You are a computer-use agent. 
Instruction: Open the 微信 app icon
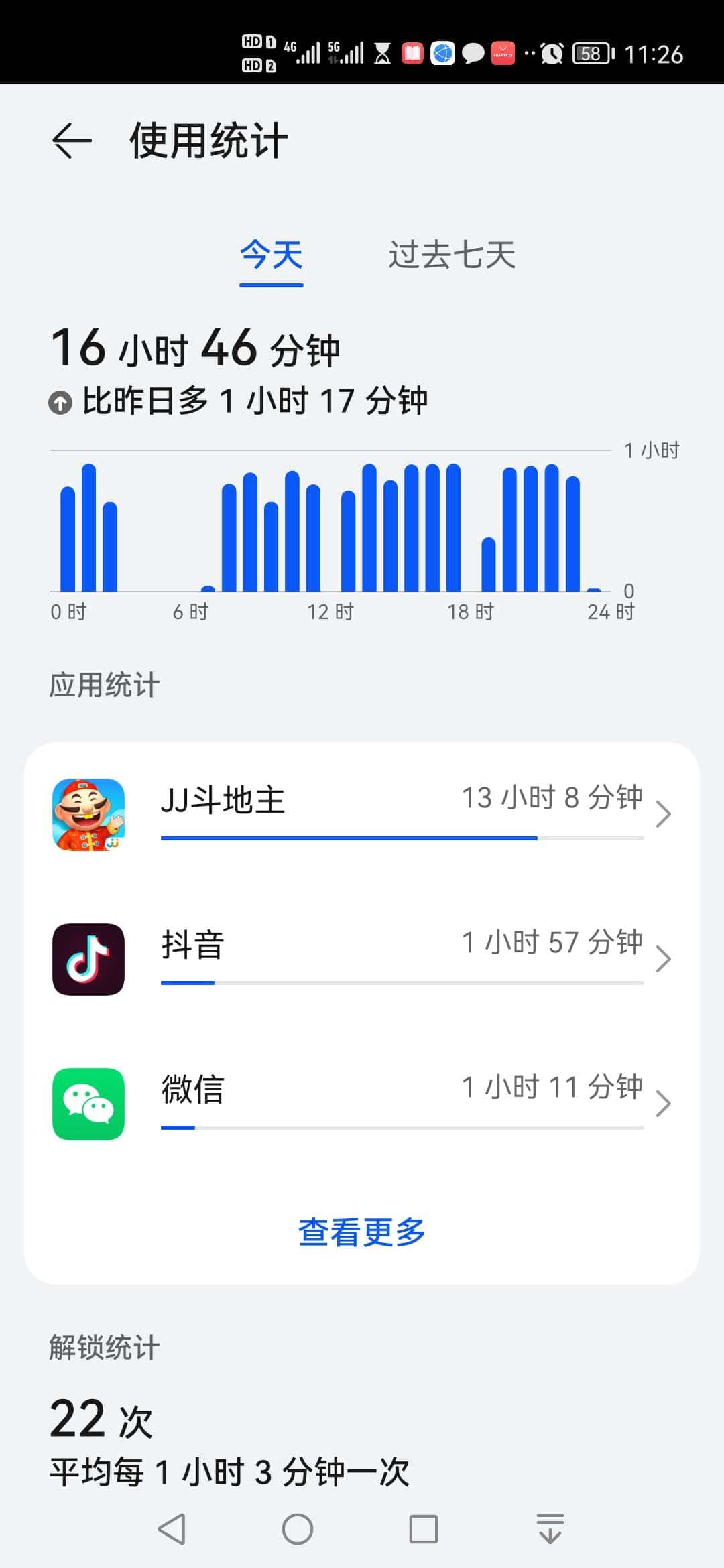(x=89, y=1104)
